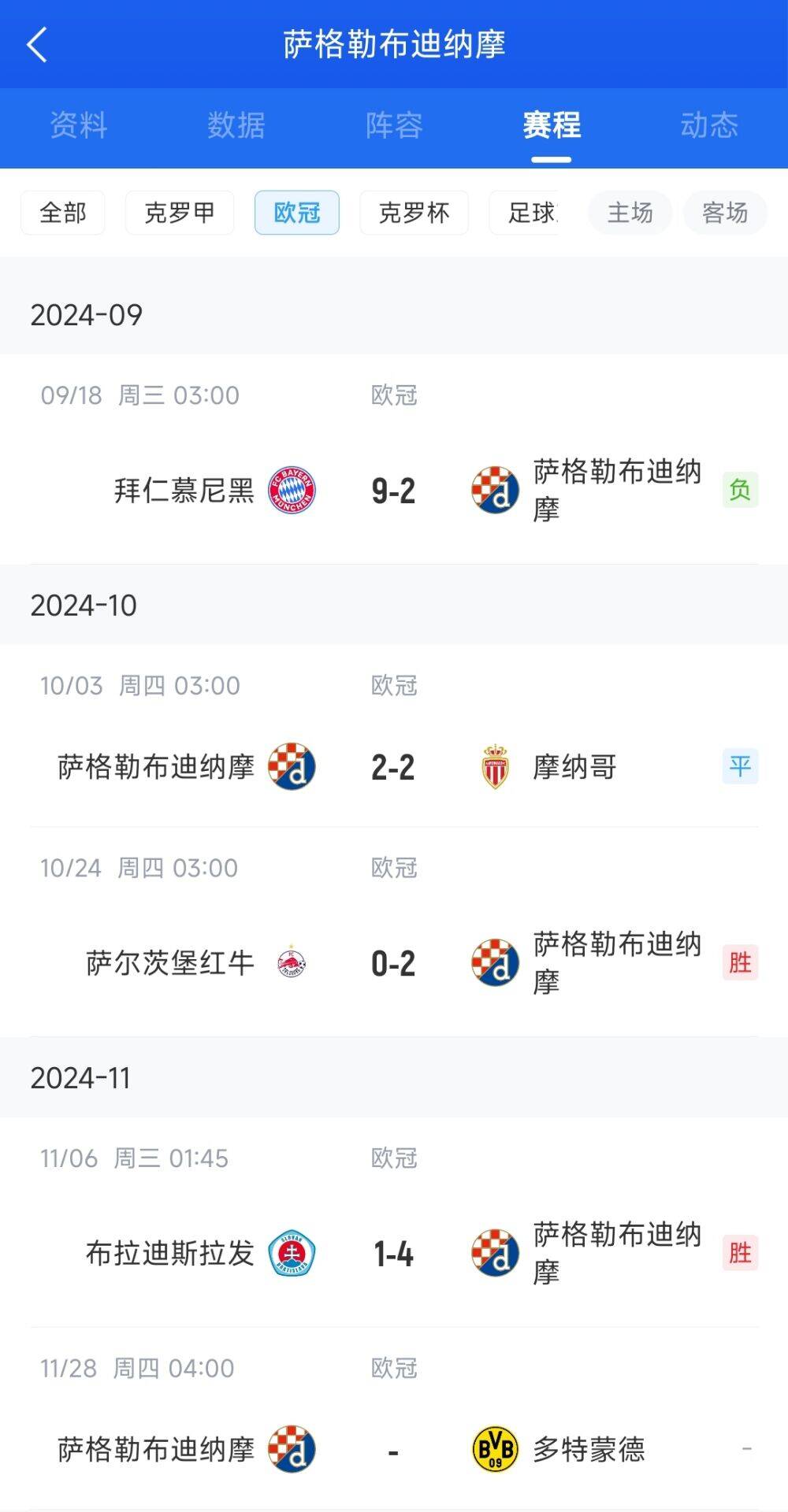Switch to the 资料 tab
Screen dimensions: 788x1512
click(79, 125)
